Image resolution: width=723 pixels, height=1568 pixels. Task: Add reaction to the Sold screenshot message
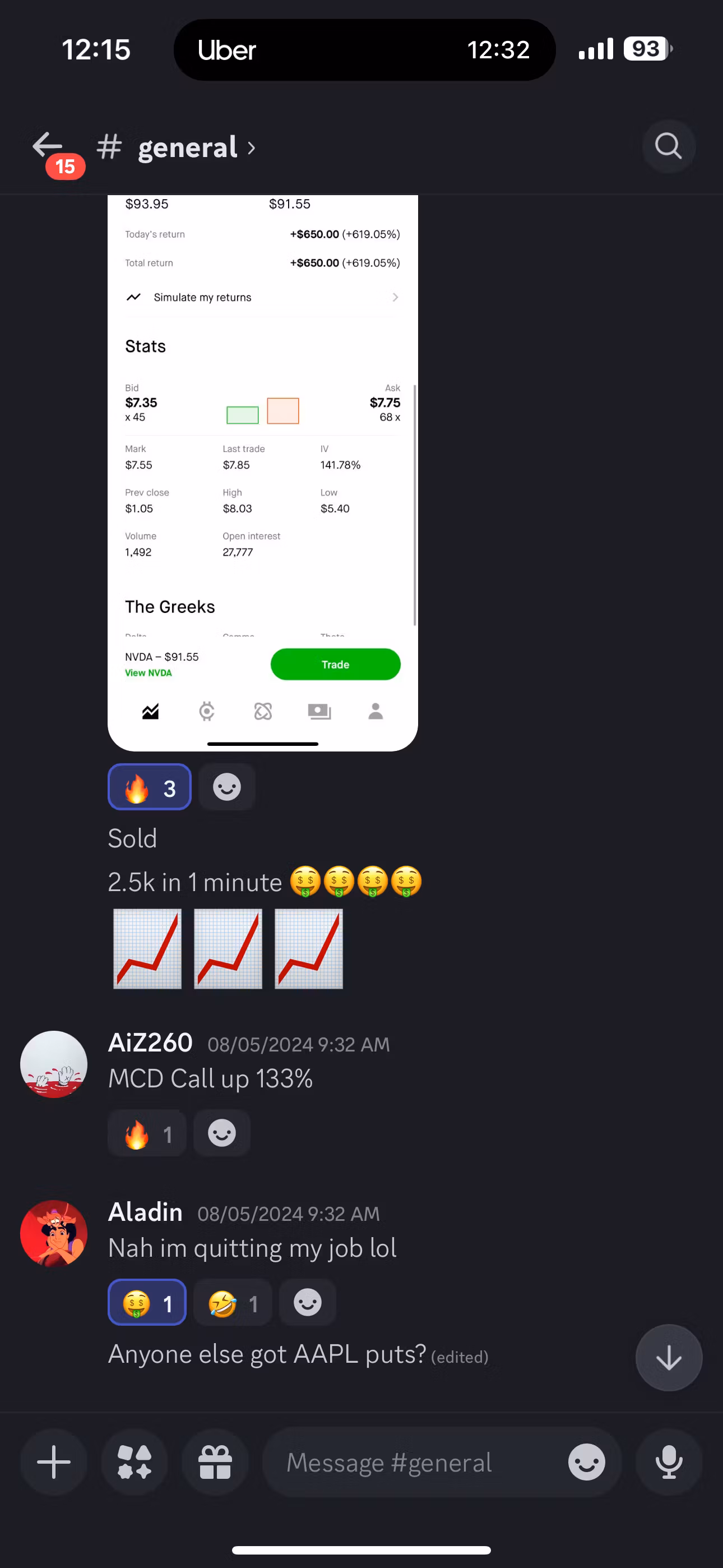[226, 787]
